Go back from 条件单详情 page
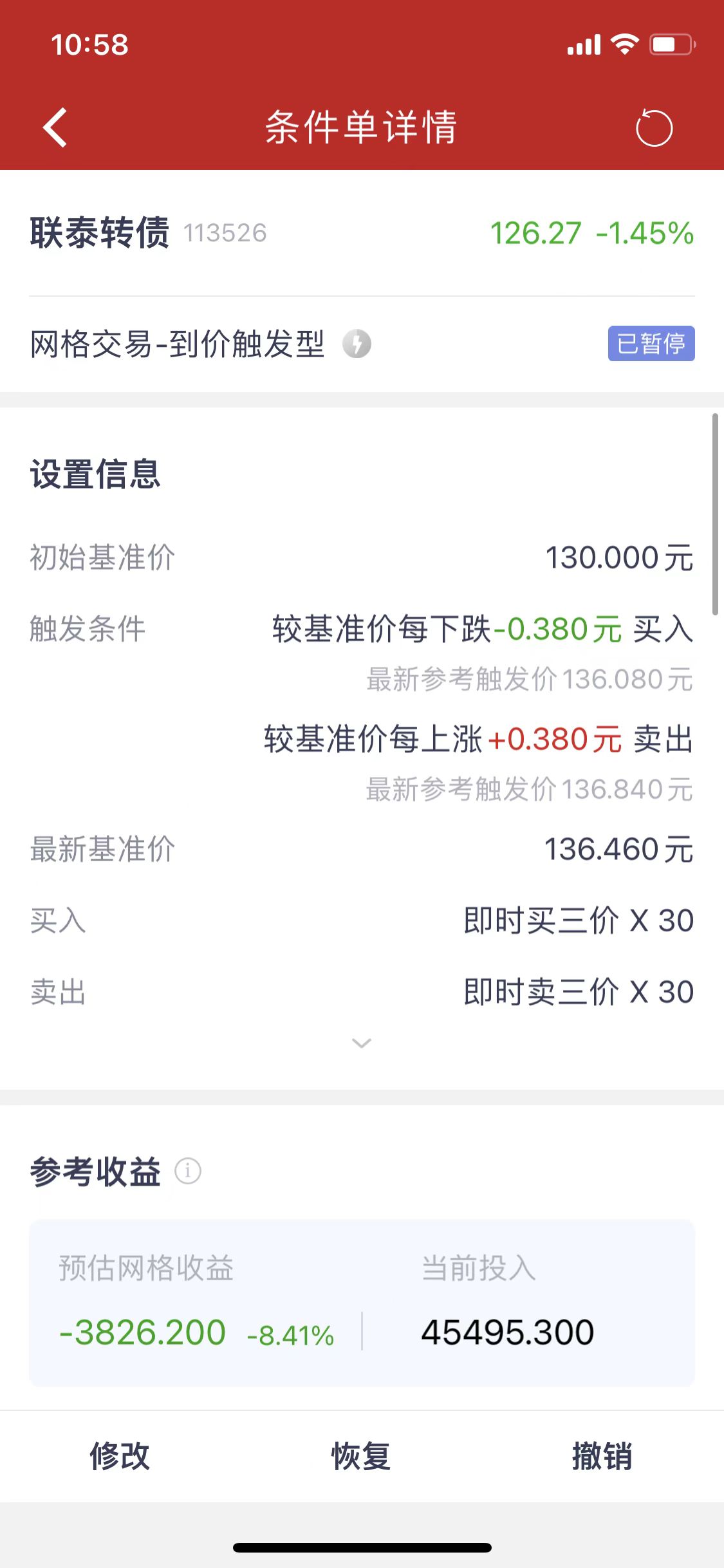 (55, 127)
